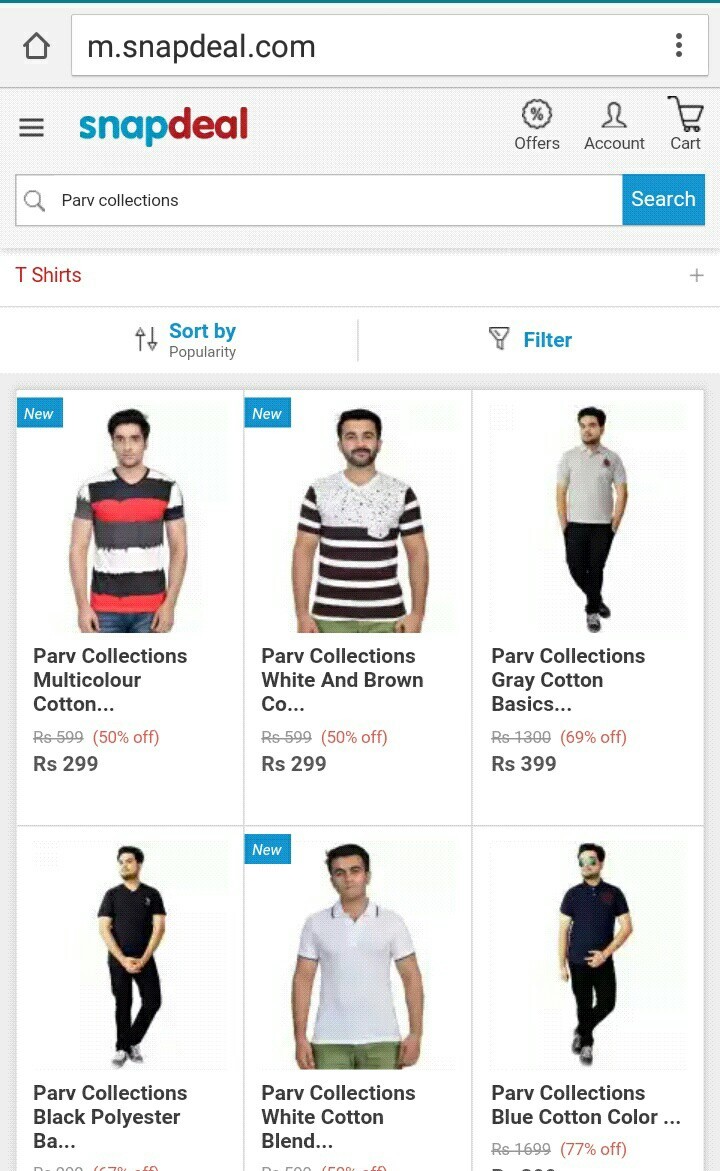The width and height of the screenshot is (720, 1171).
Task: Tap the browser home icon
Action: 36,46
